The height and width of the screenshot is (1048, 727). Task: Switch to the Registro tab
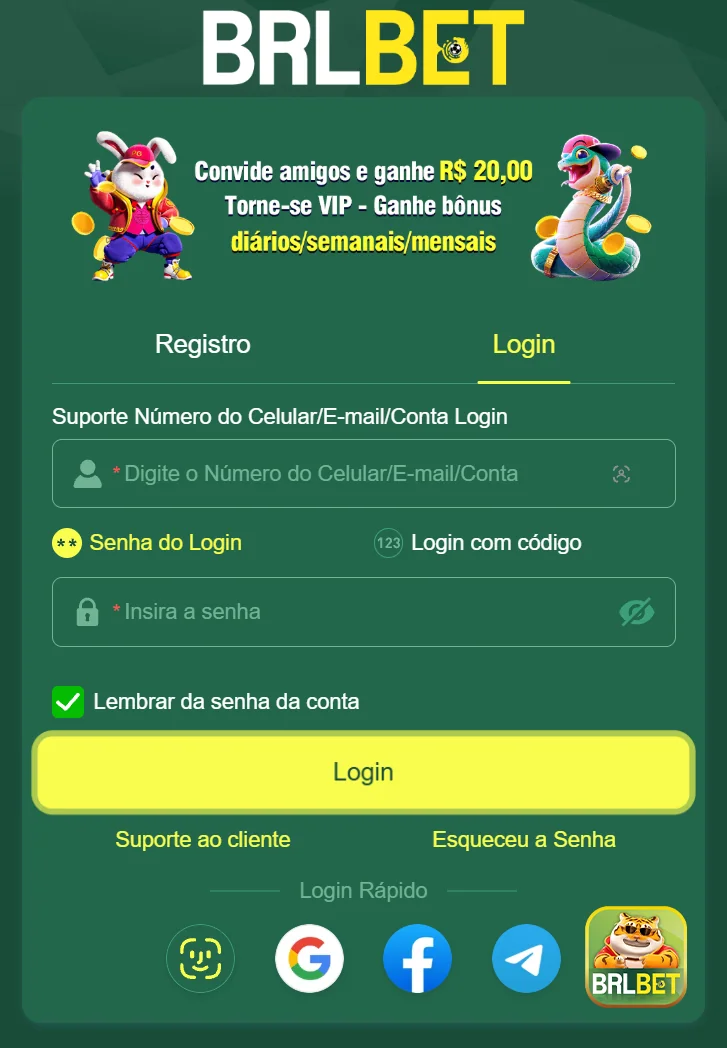pos(202,344)
